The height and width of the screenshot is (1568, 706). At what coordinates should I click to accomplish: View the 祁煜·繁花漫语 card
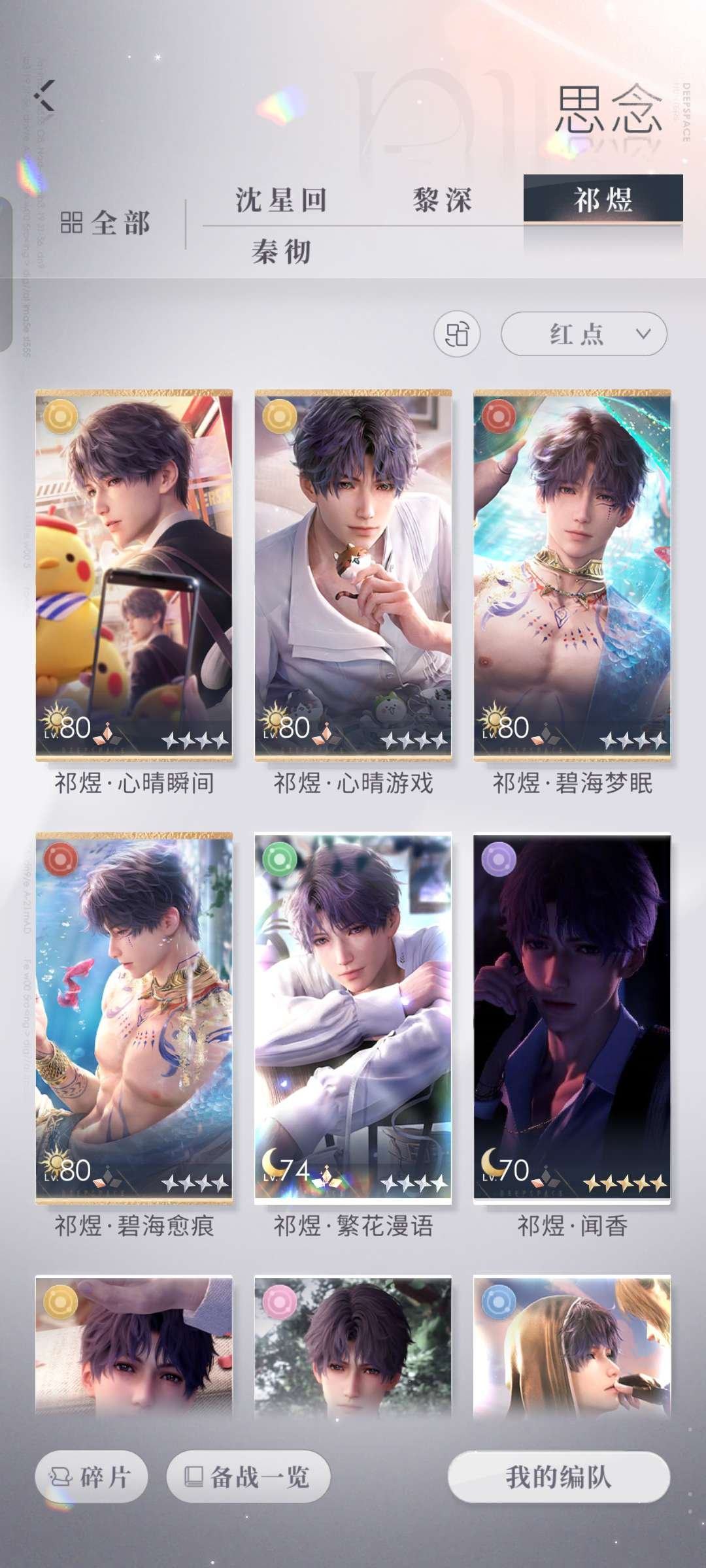(x=353, y=1018)
